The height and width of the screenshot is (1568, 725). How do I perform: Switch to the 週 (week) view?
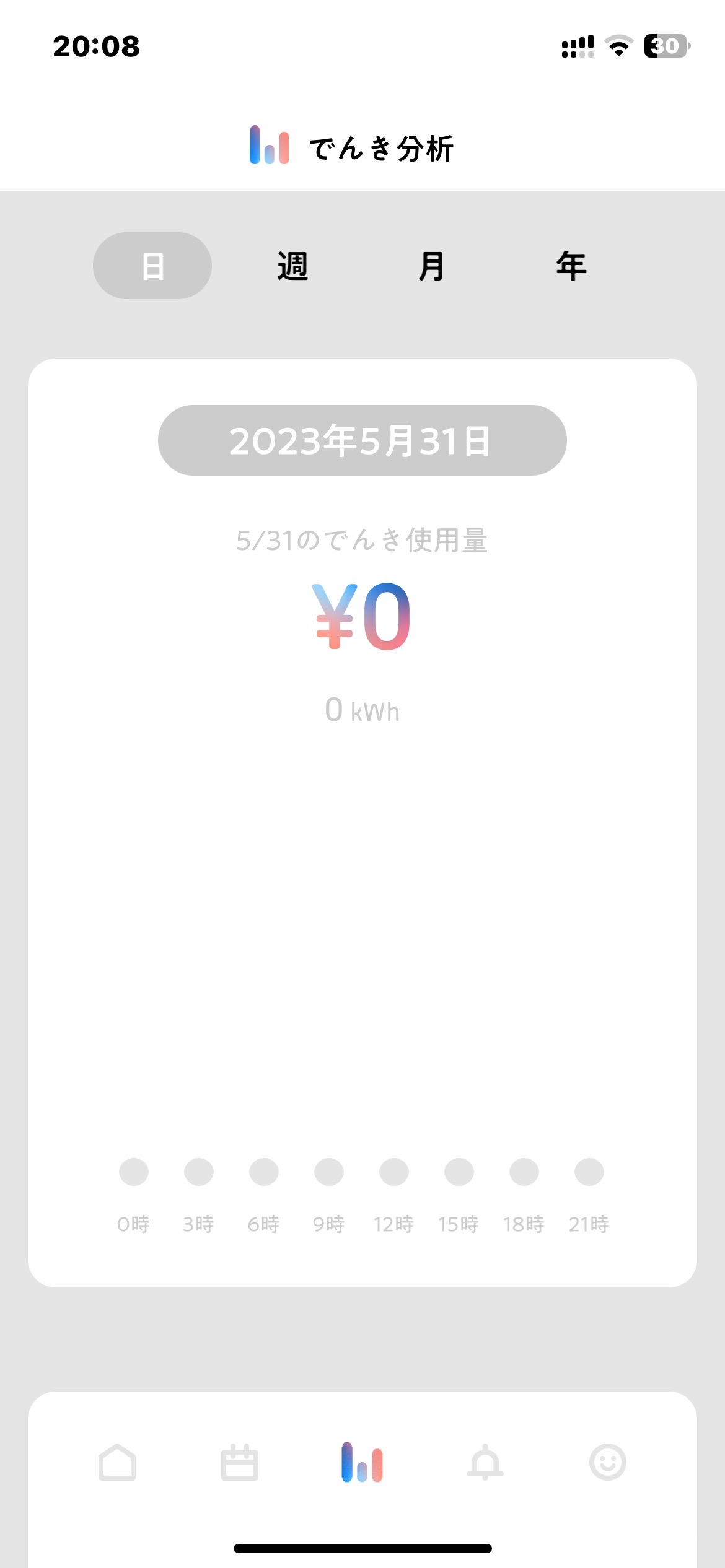[292, 266]
